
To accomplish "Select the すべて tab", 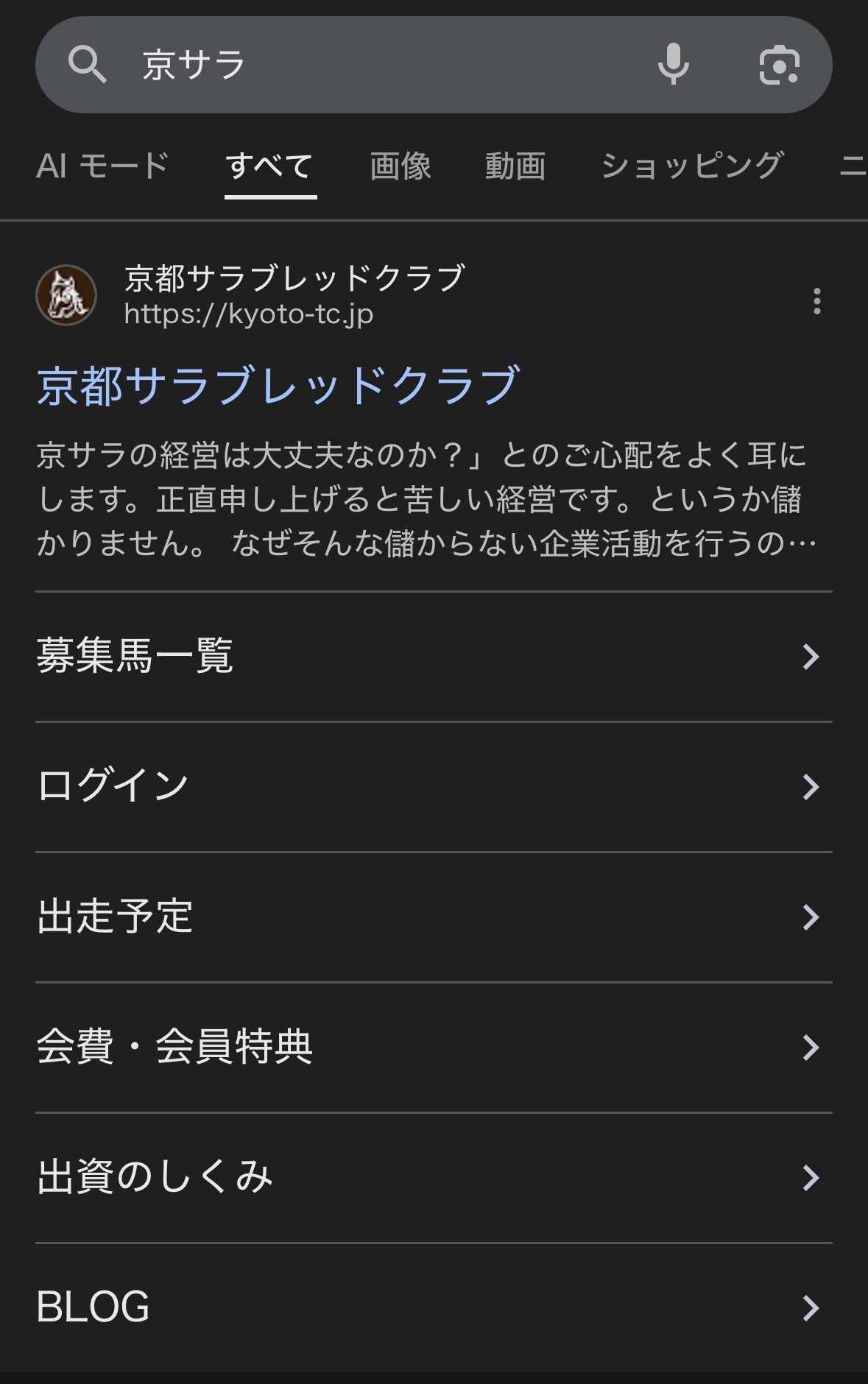I will 270,166.
